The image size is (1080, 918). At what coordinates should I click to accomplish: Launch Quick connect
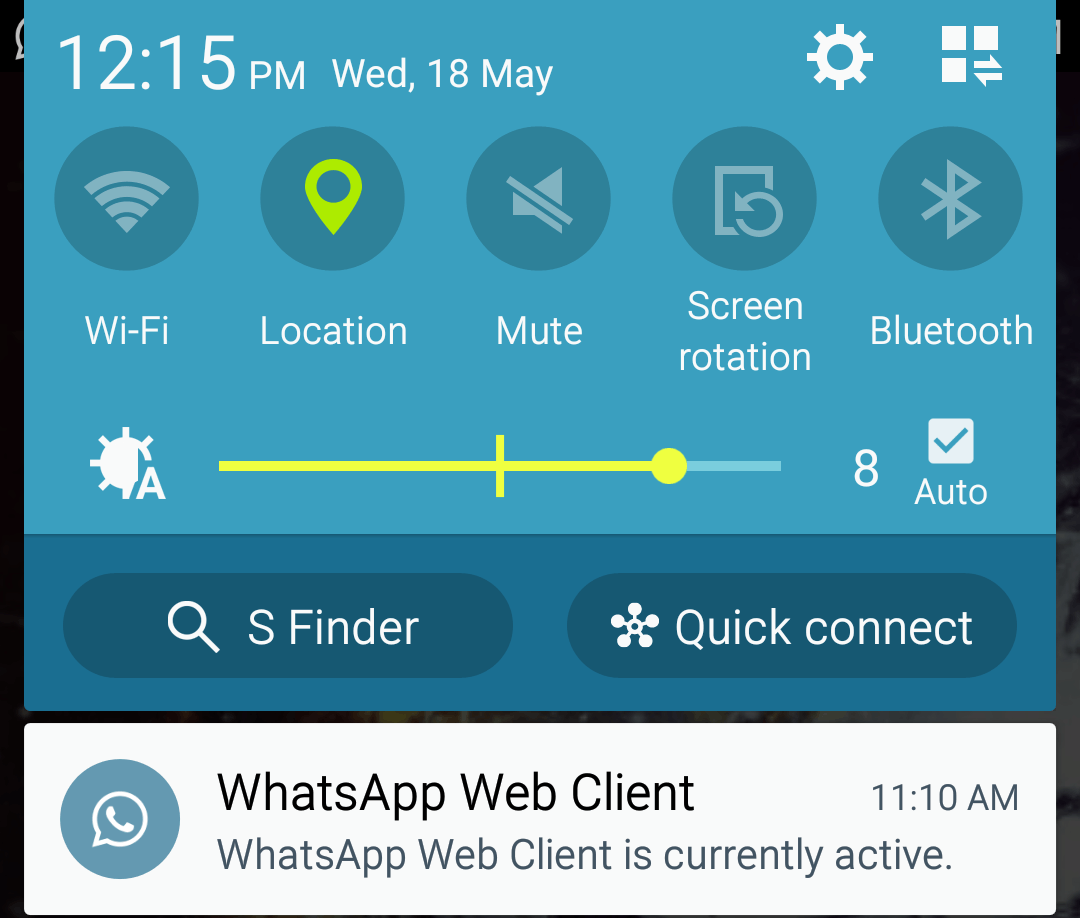click(x=792, y=627)
